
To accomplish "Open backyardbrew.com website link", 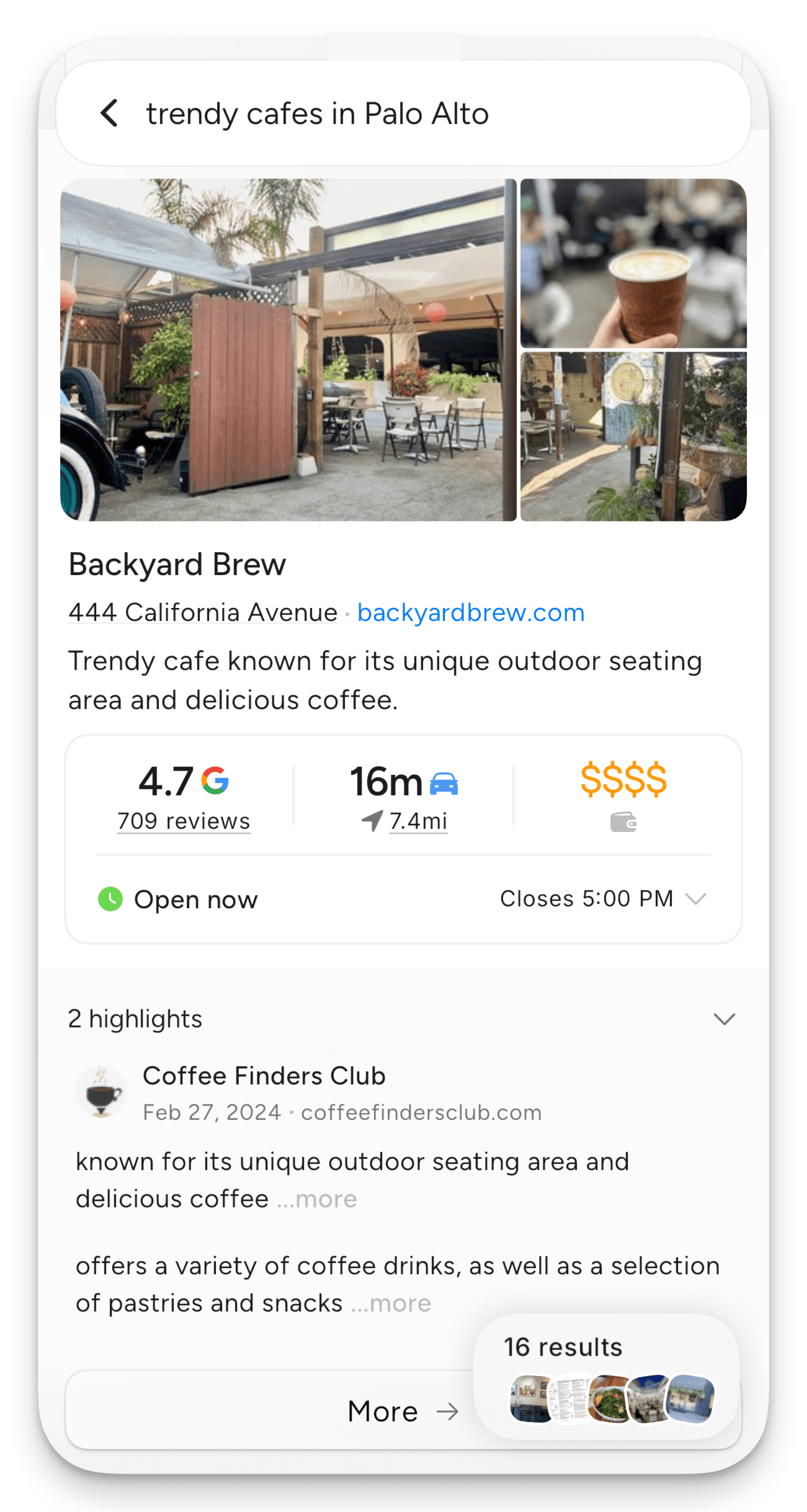I will pos(470,613).
